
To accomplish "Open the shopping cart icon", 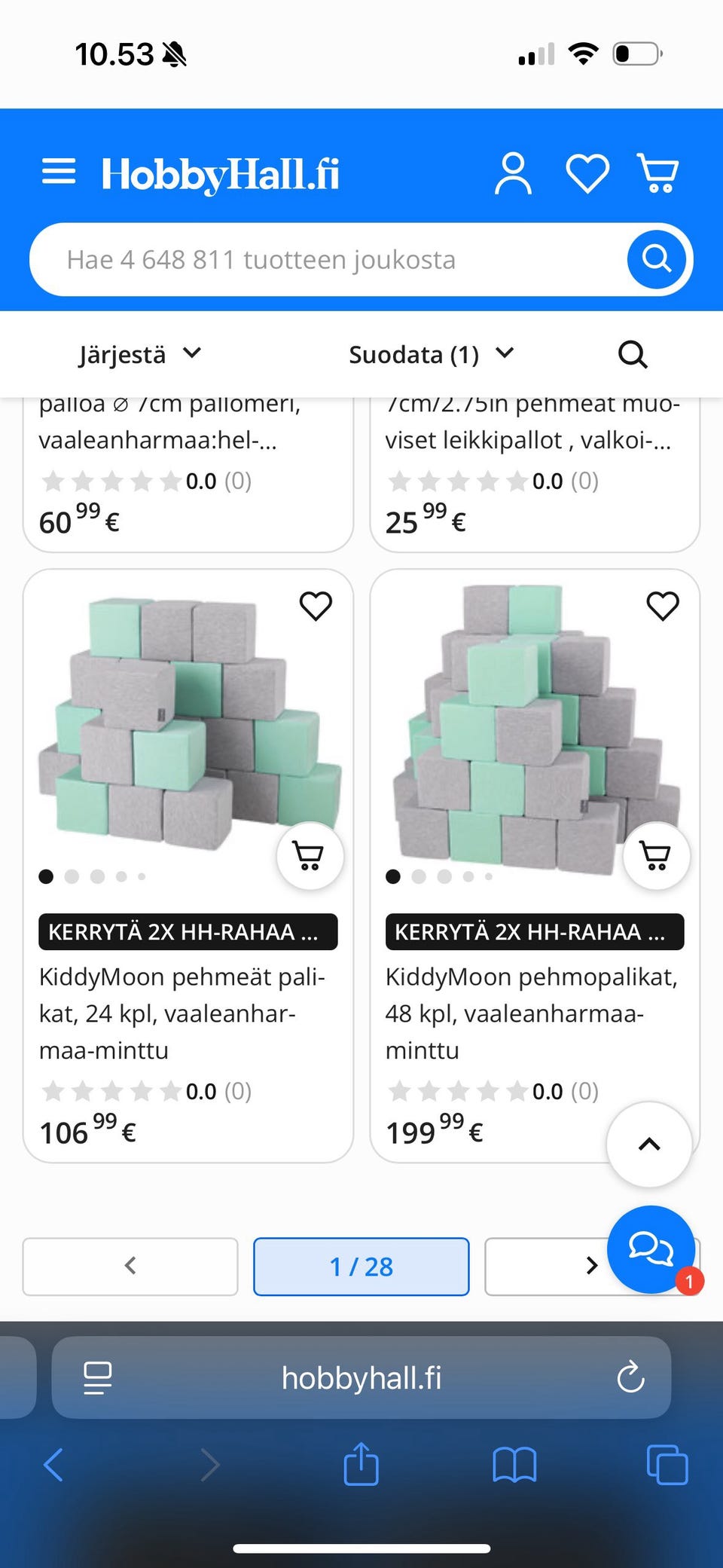I will click(x=658, y=173).
